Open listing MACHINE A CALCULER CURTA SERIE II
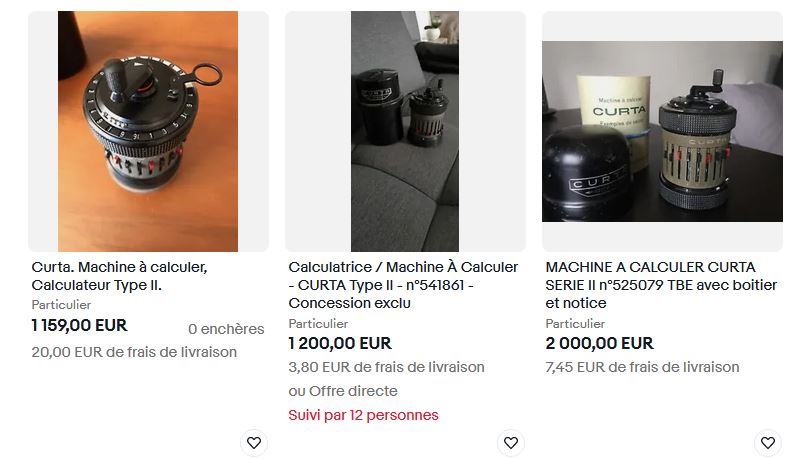Screen dimensions: 794x459 pyautogui.click(x=660, y=284)
